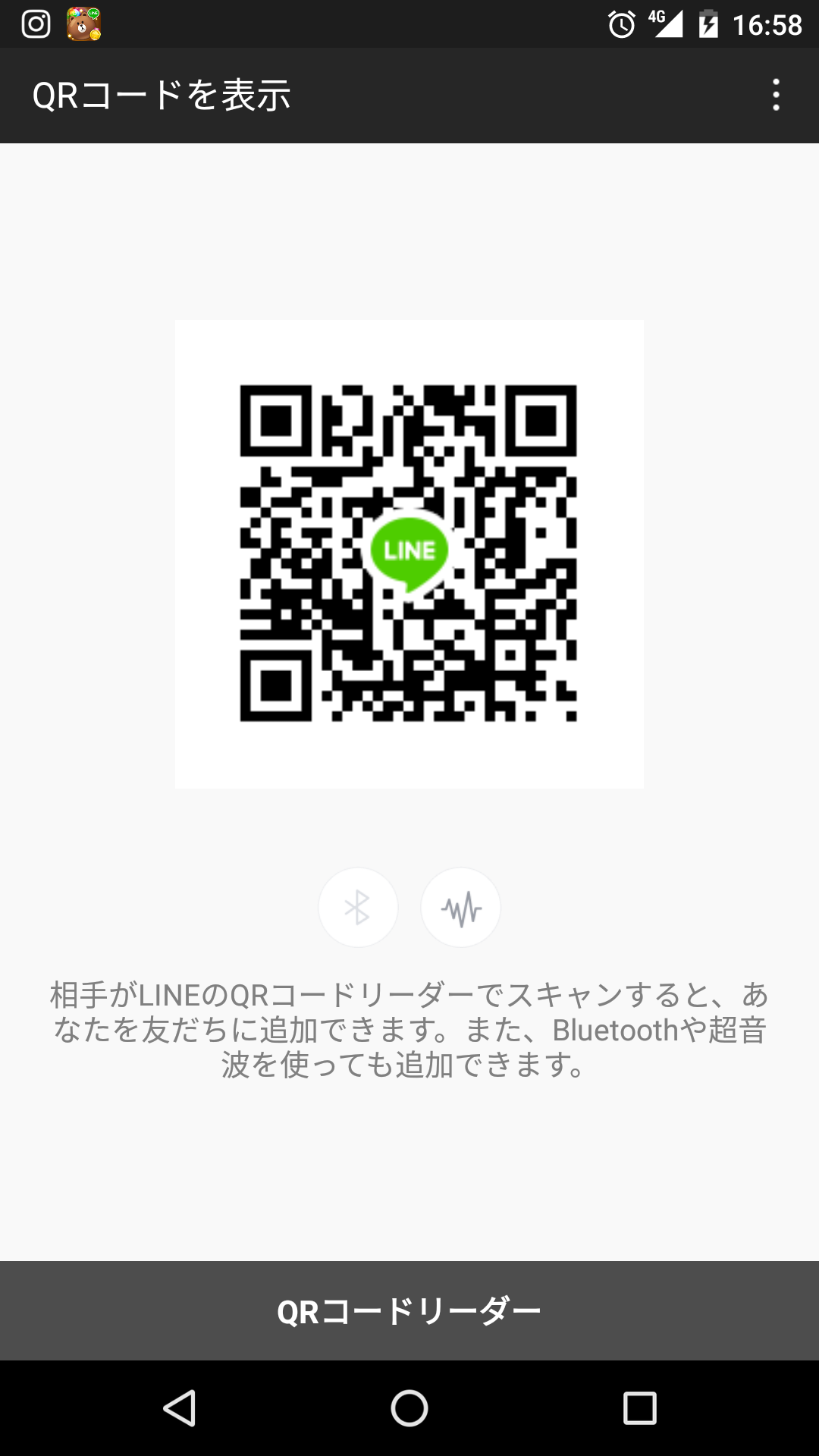Open the QRコードリーダー button
Screen dimensions: 819x1456
click(409, 1310)
